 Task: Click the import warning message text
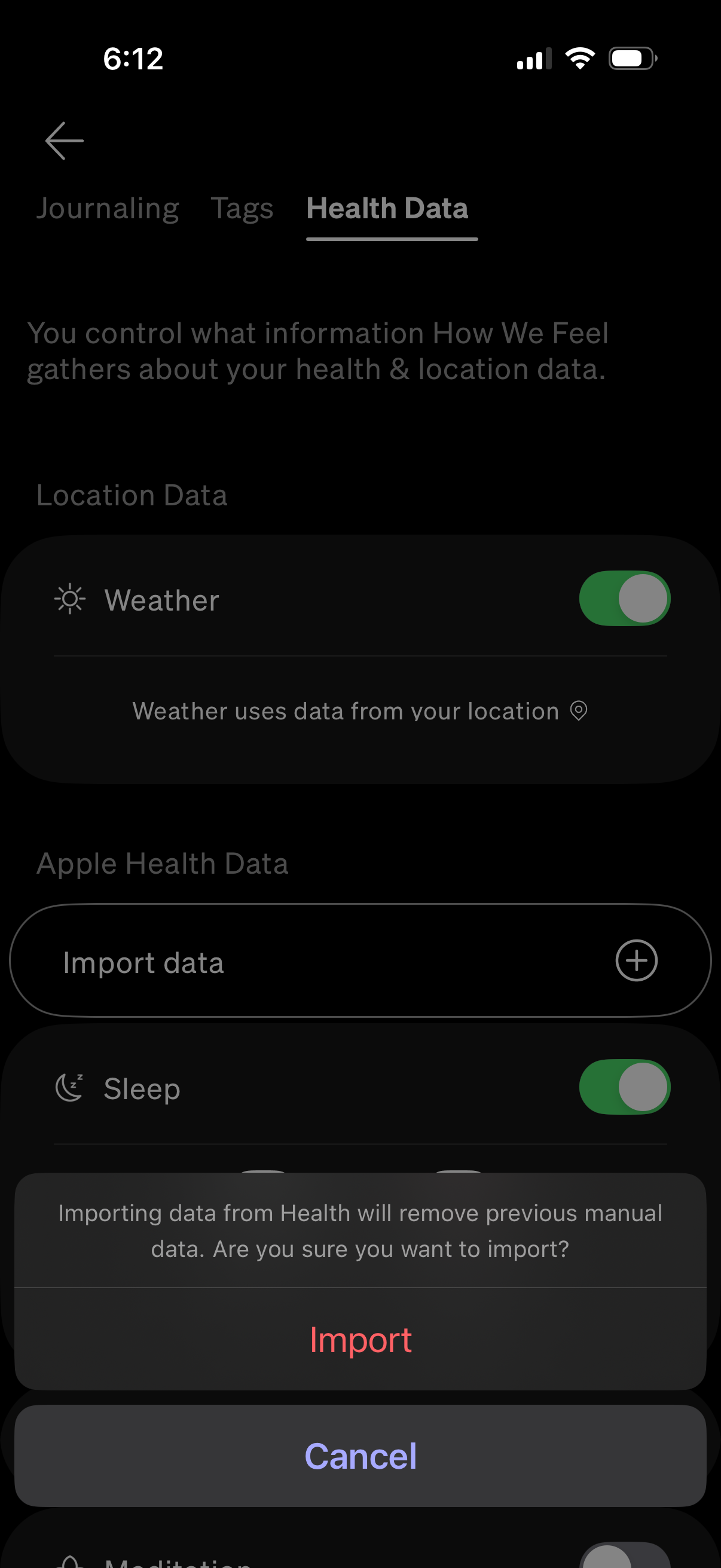pos(360,1230)
